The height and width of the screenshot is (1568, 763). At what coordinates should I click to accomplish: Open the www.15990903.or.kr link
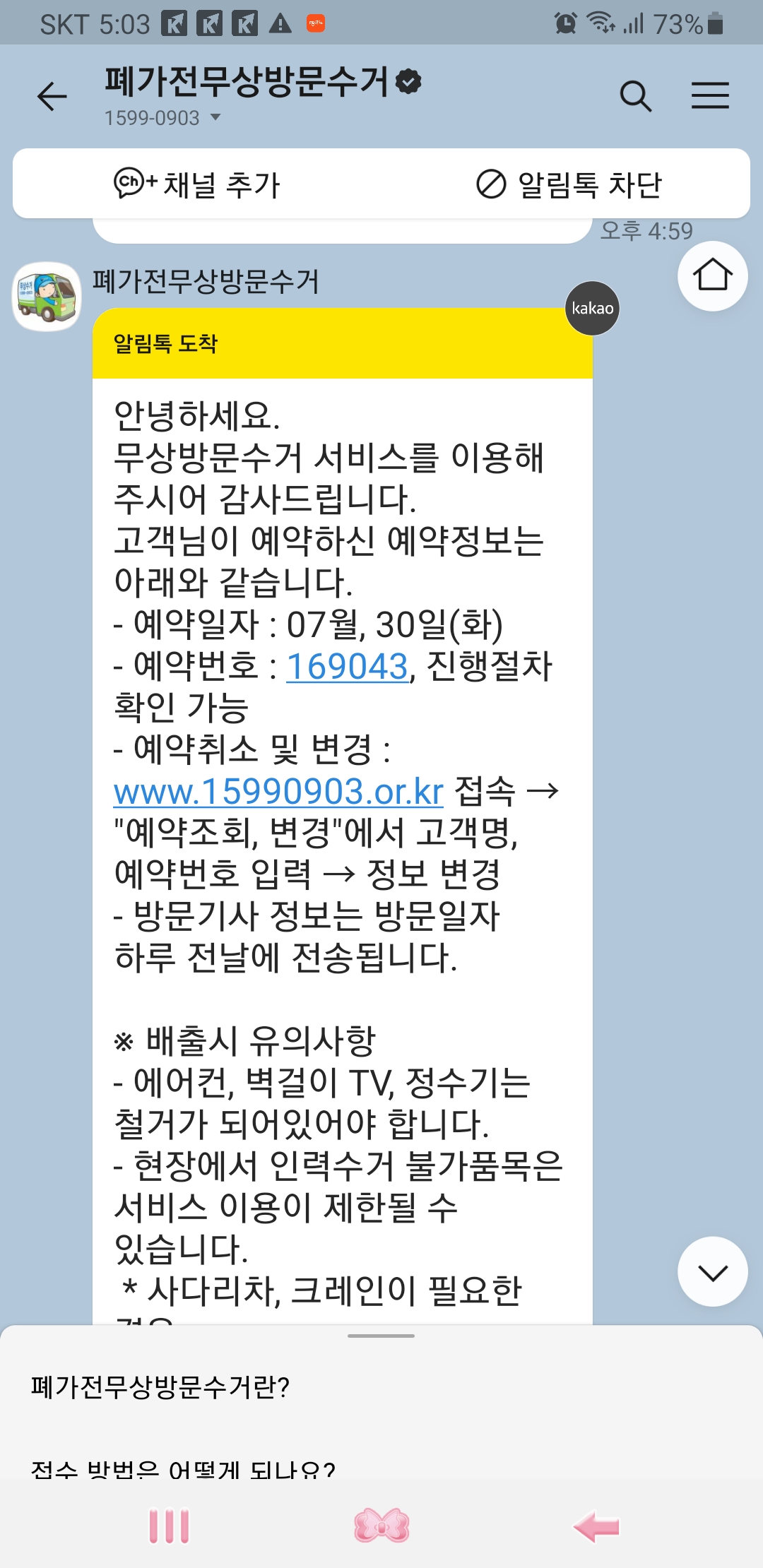pyautogui.click(x=278, y=792)
